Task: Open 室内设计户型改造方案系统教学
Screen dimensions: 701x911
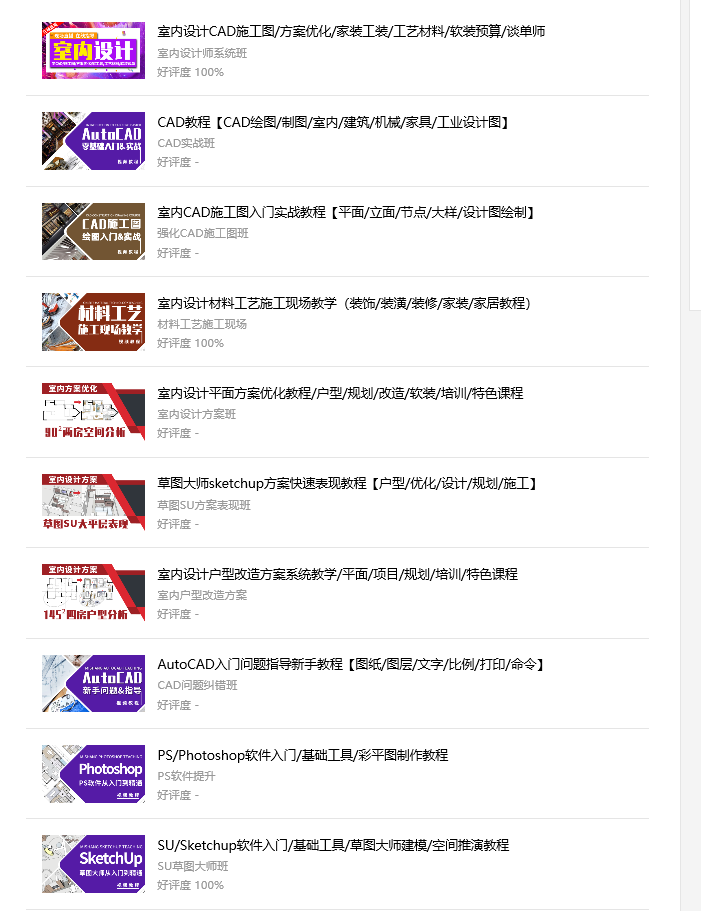Action: [x=337, y=575]
